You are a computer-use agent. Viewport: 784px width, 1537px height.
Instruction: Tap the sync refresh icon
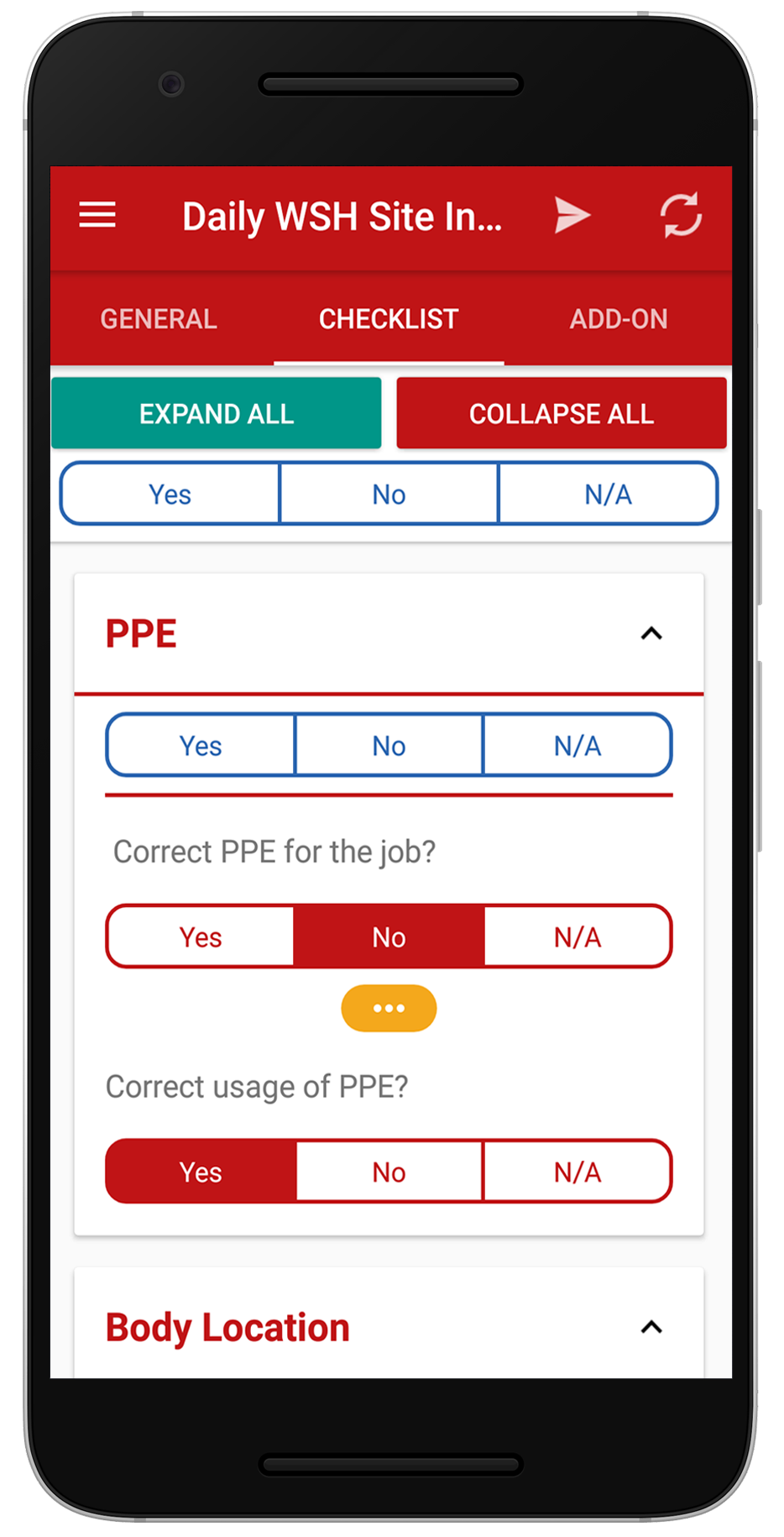[x=681, y=216]
